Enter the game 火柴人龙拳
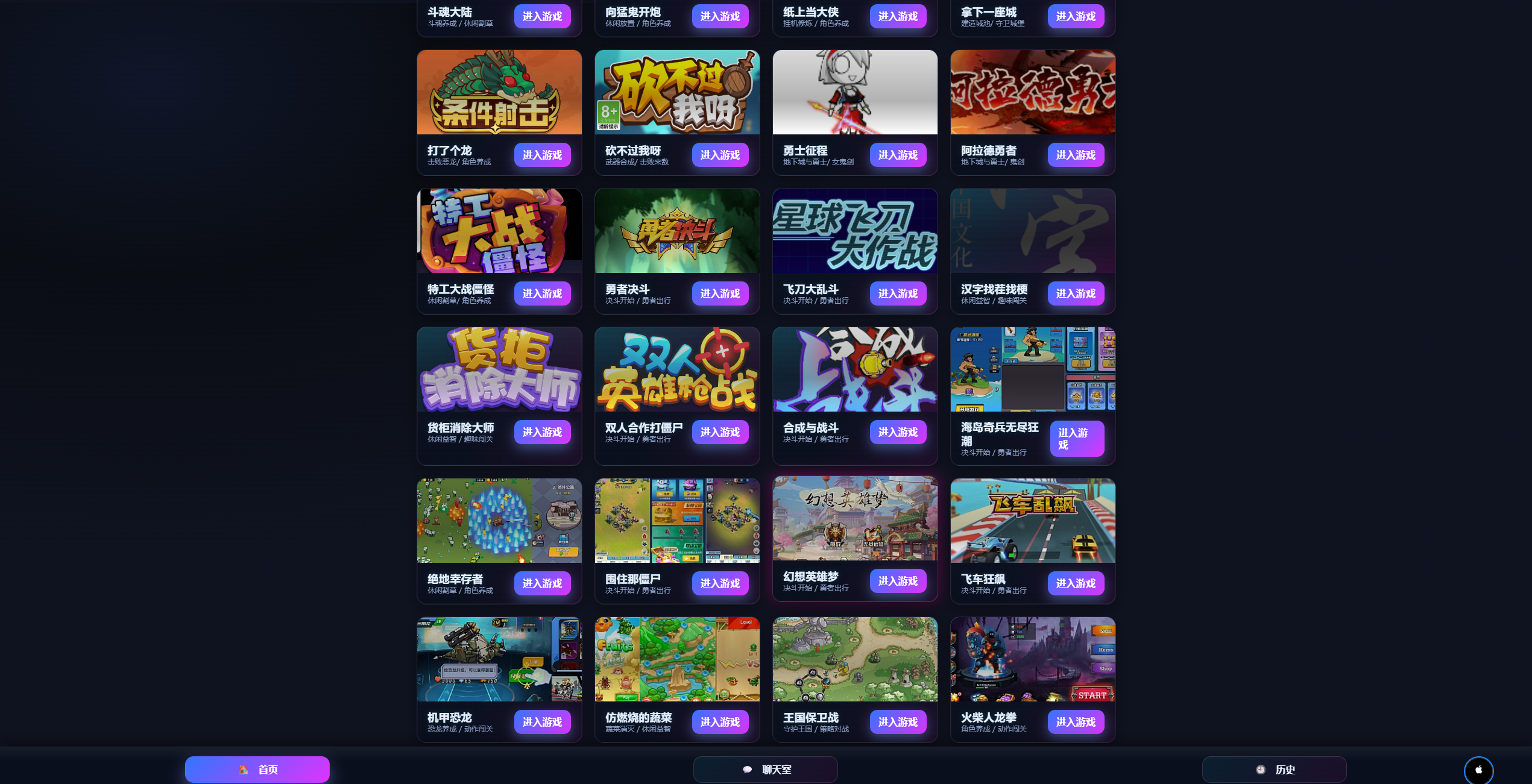This screenshot has width=1532, height=784. [1076, 722]
